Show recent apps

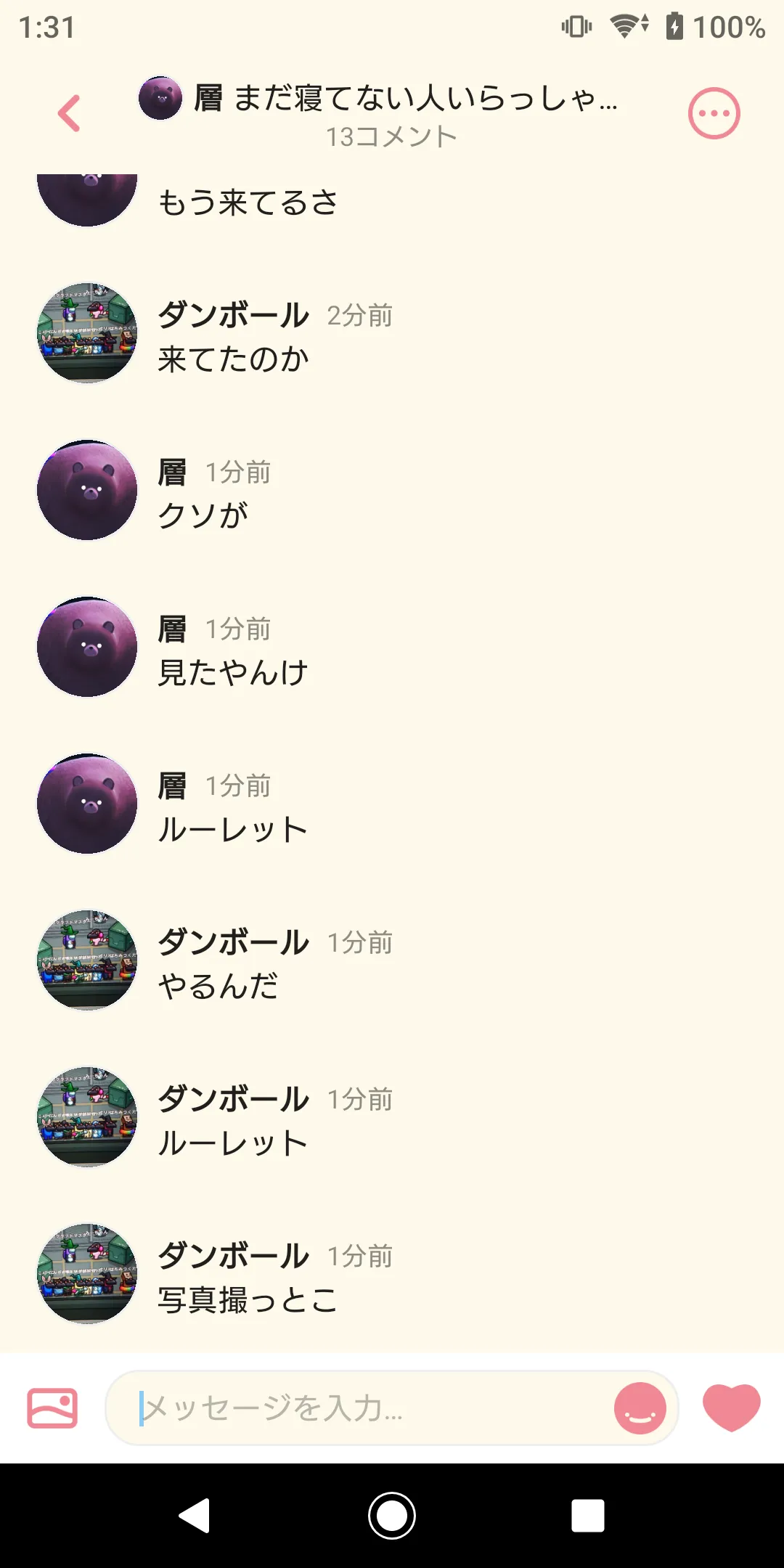tap(587, 1516)
